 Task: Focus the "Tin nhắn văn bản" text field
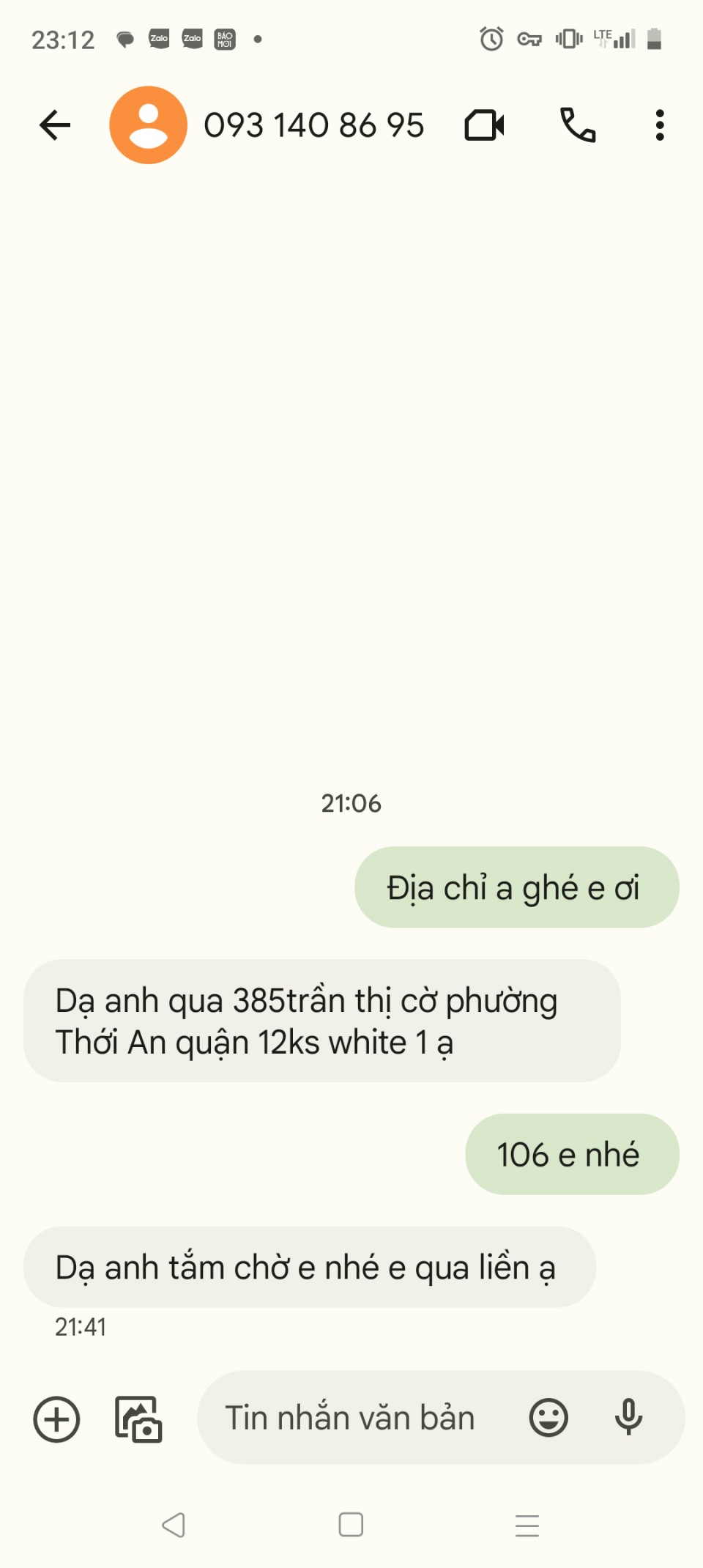(x=351, y=1418)
